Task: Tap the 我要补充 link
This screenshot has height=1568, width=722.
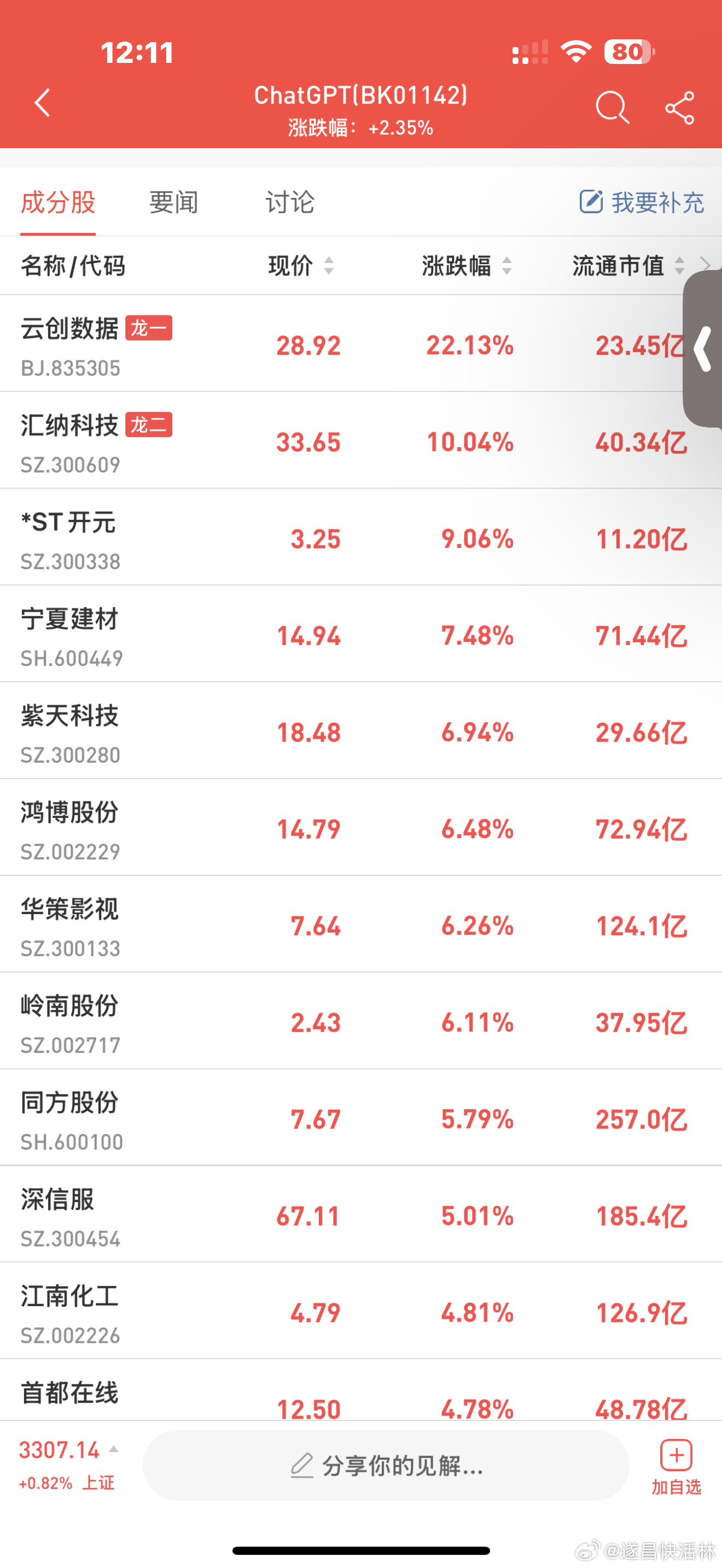Action: (642, 203)
